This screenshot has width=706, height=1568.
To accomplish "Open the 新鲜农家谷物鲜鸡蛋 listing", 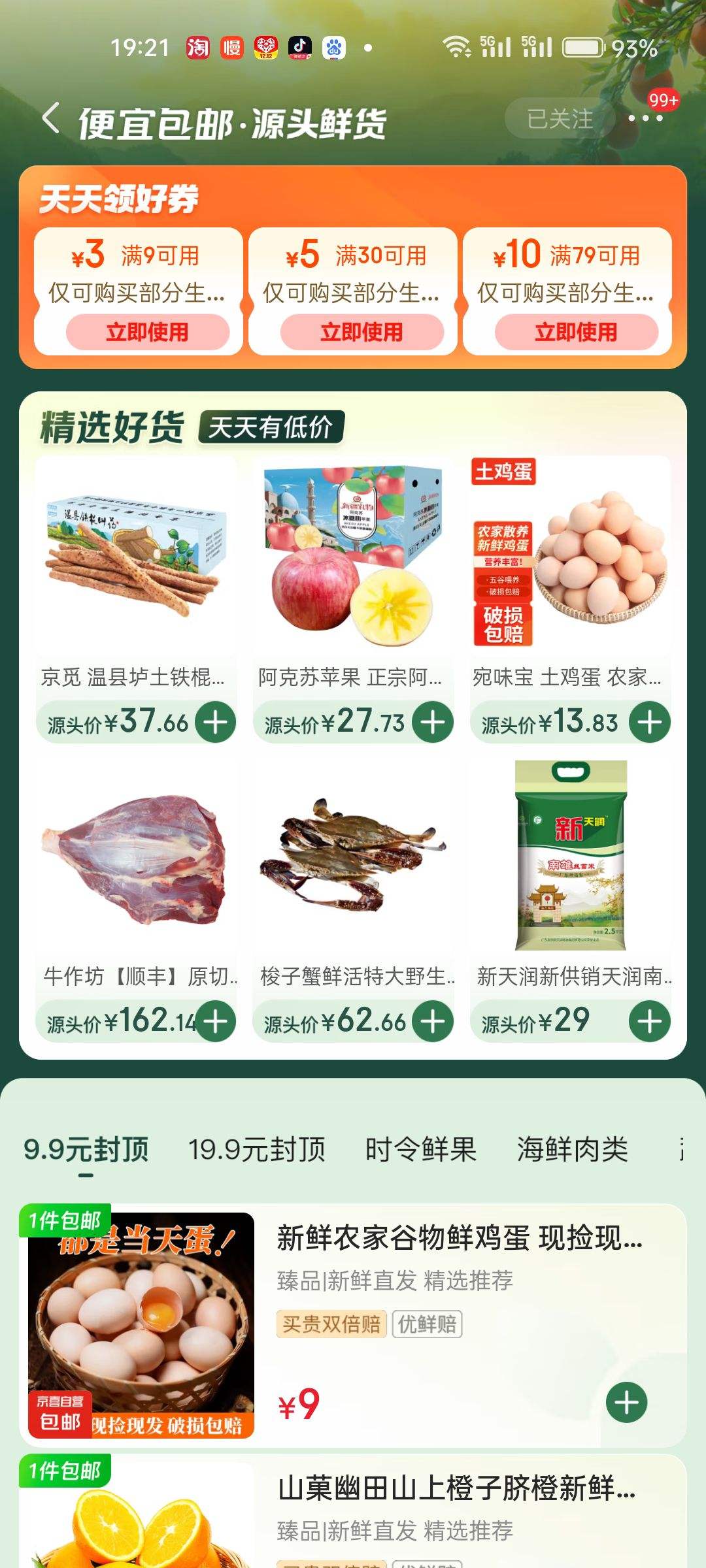I will [x=353, y=1324].
